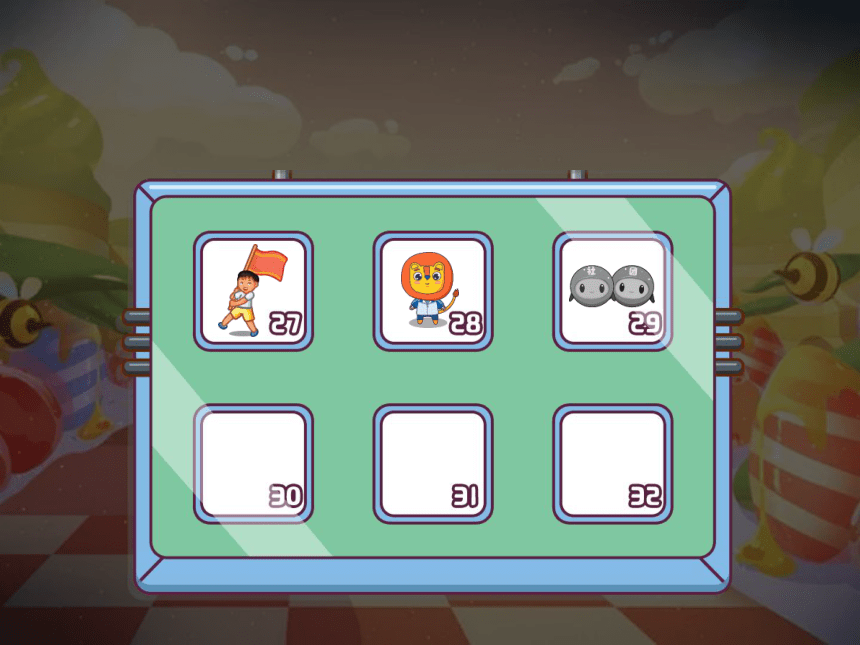This screenshot has height=645, width=860.
Task: Tap the empty slot numbered 30
Action: [253, 464]
